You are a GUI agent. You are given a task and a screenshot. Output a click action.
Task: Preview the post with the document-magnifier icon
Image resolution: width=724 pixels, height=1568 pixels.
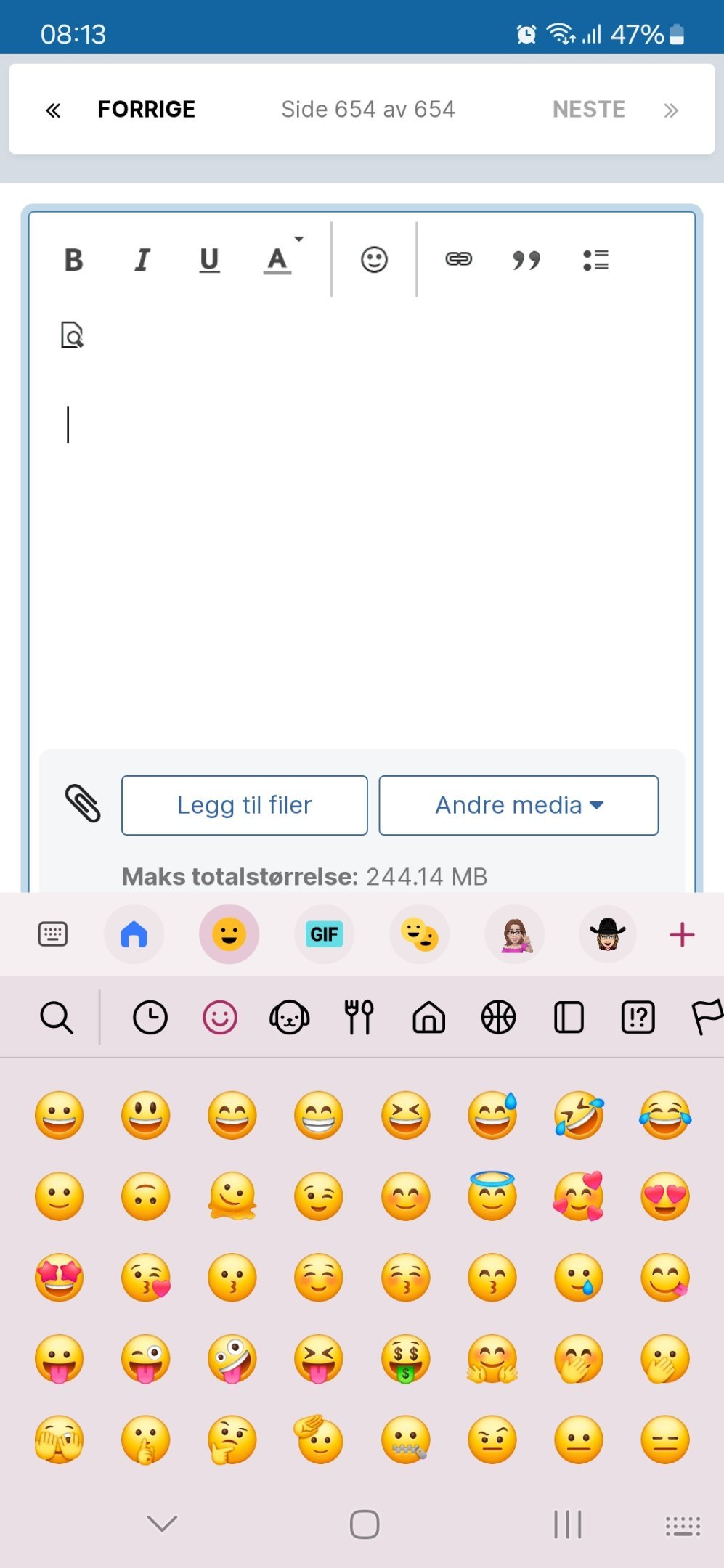[x=72, y=335]
